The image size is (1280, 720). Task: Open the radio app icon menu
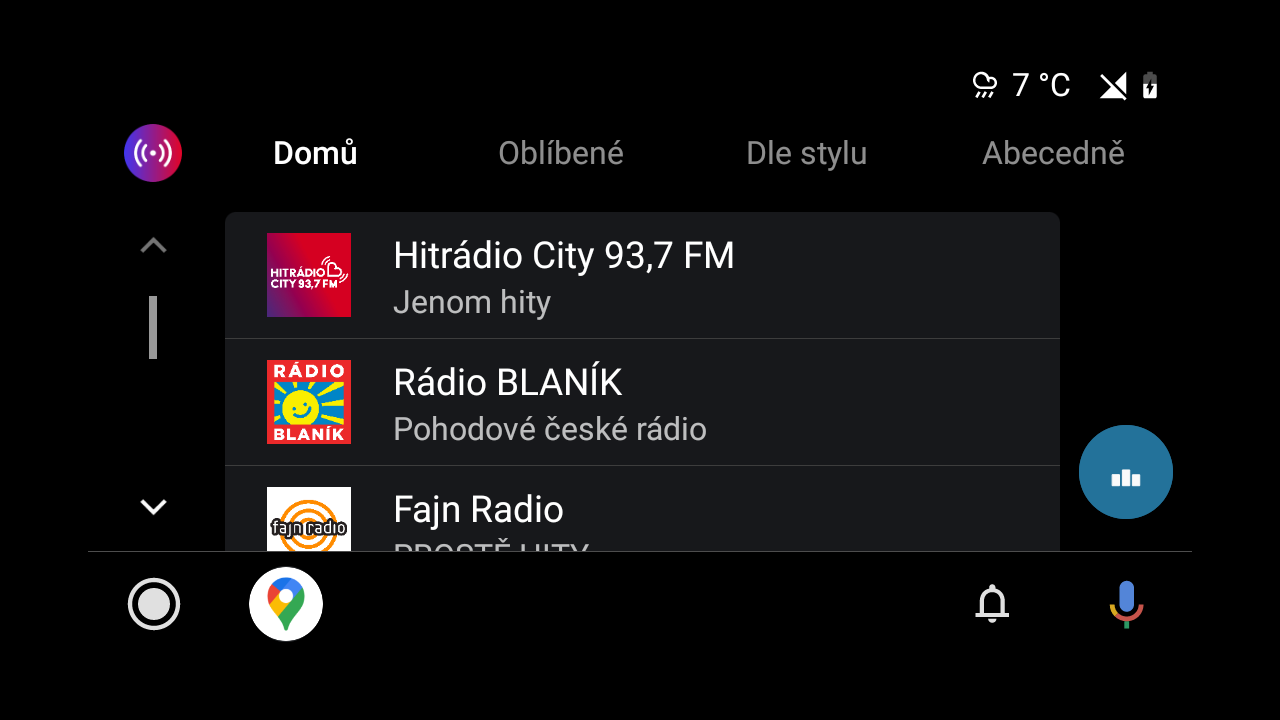click(153, 153)
